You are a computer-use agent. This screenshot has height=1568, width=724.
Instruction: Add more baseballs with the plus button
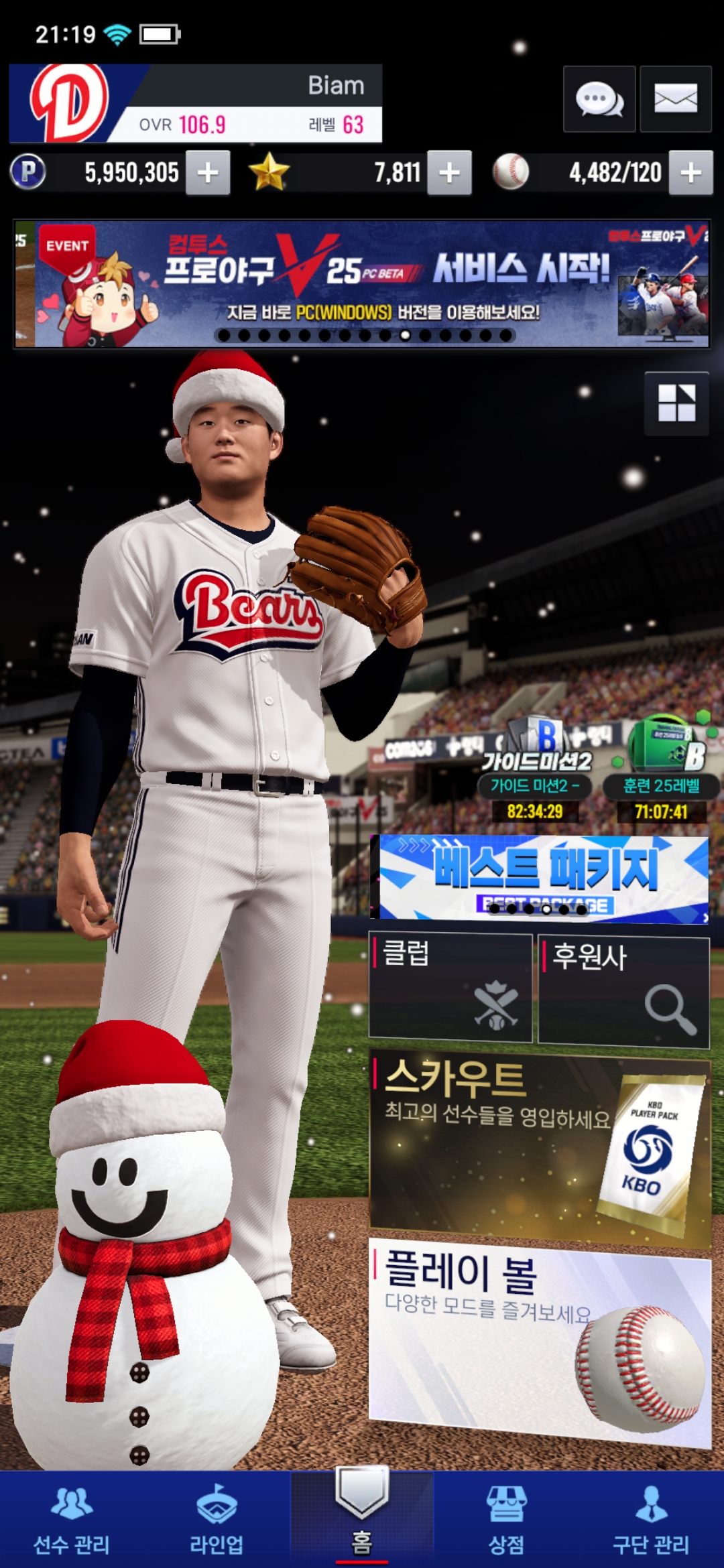point(690,173)
